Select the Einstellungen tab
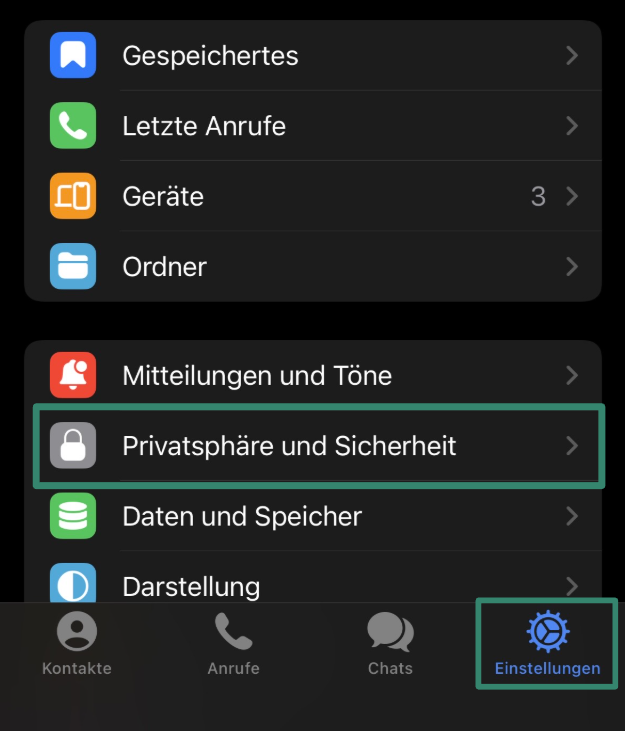This screenshot has width=625, height=731. (547, 645)
